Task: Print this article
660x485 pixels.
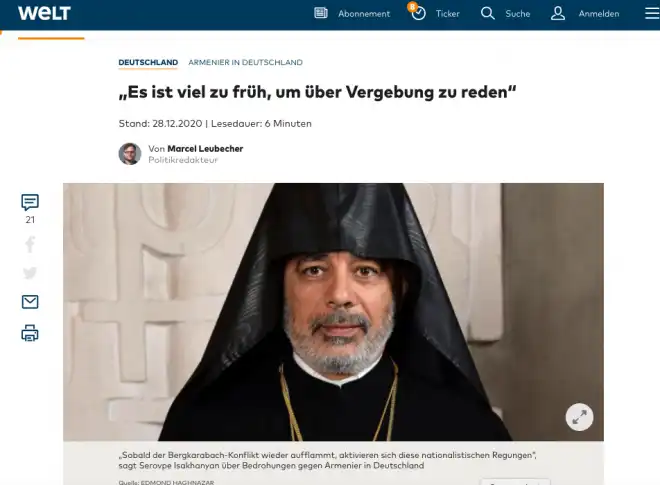Action: tap(30, 333)
